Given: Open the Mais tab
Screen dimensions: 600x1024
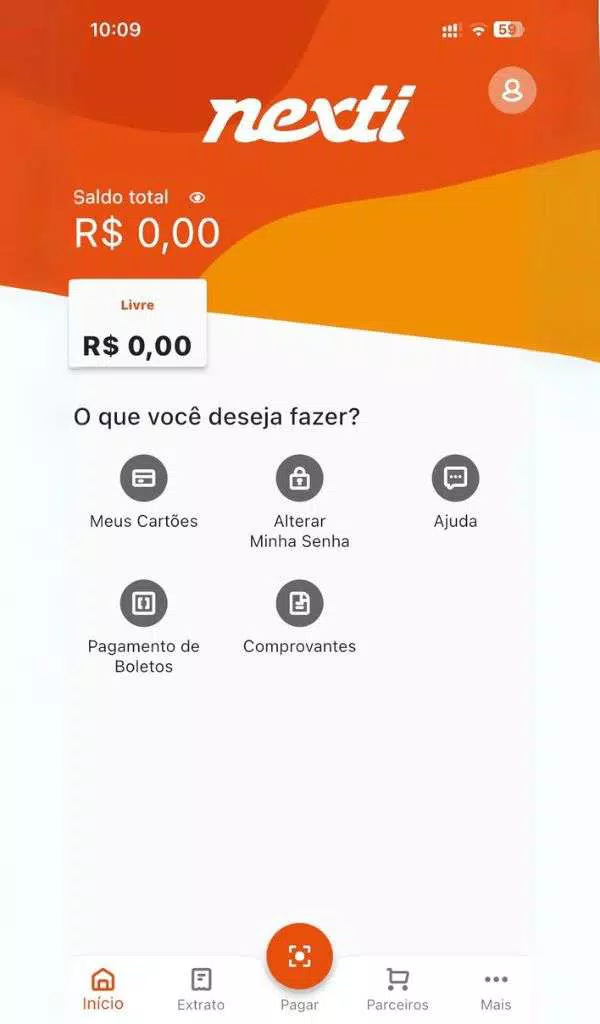Looking at the screenshot, I should pos(496,989).
